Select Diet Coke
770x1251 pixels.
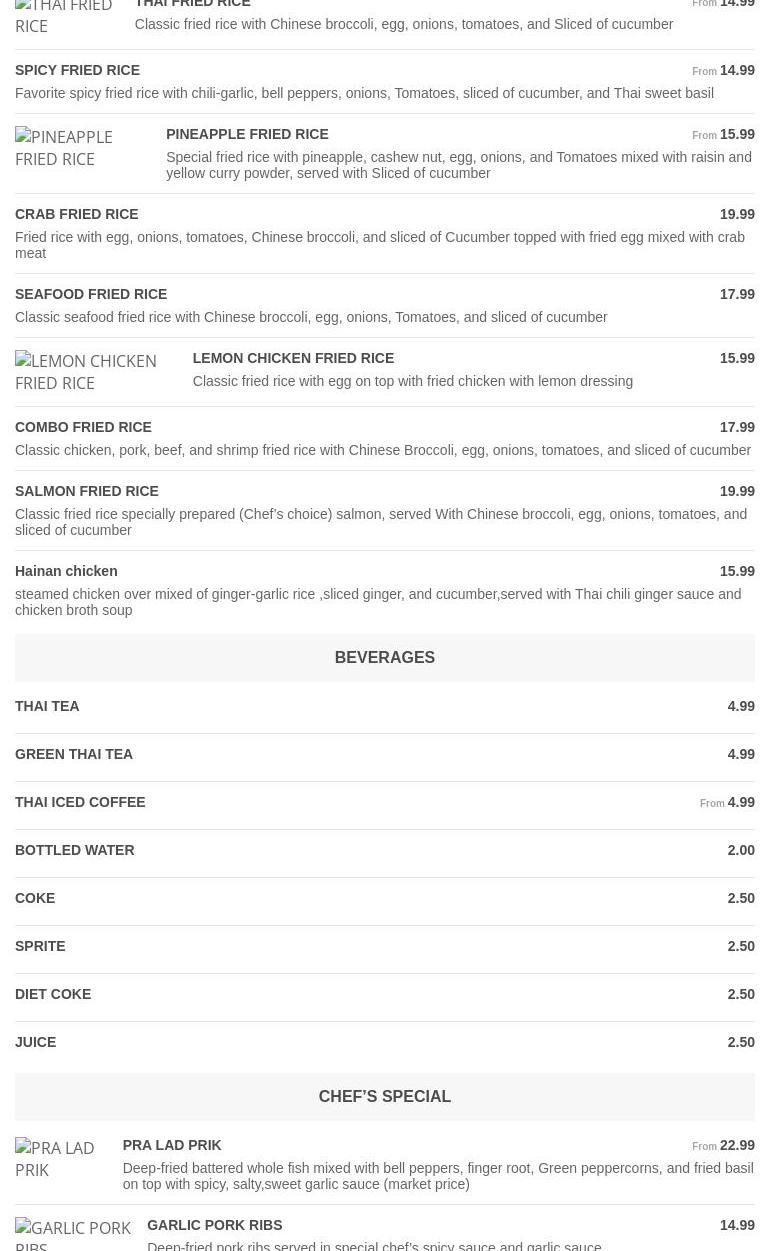[53, 995]
